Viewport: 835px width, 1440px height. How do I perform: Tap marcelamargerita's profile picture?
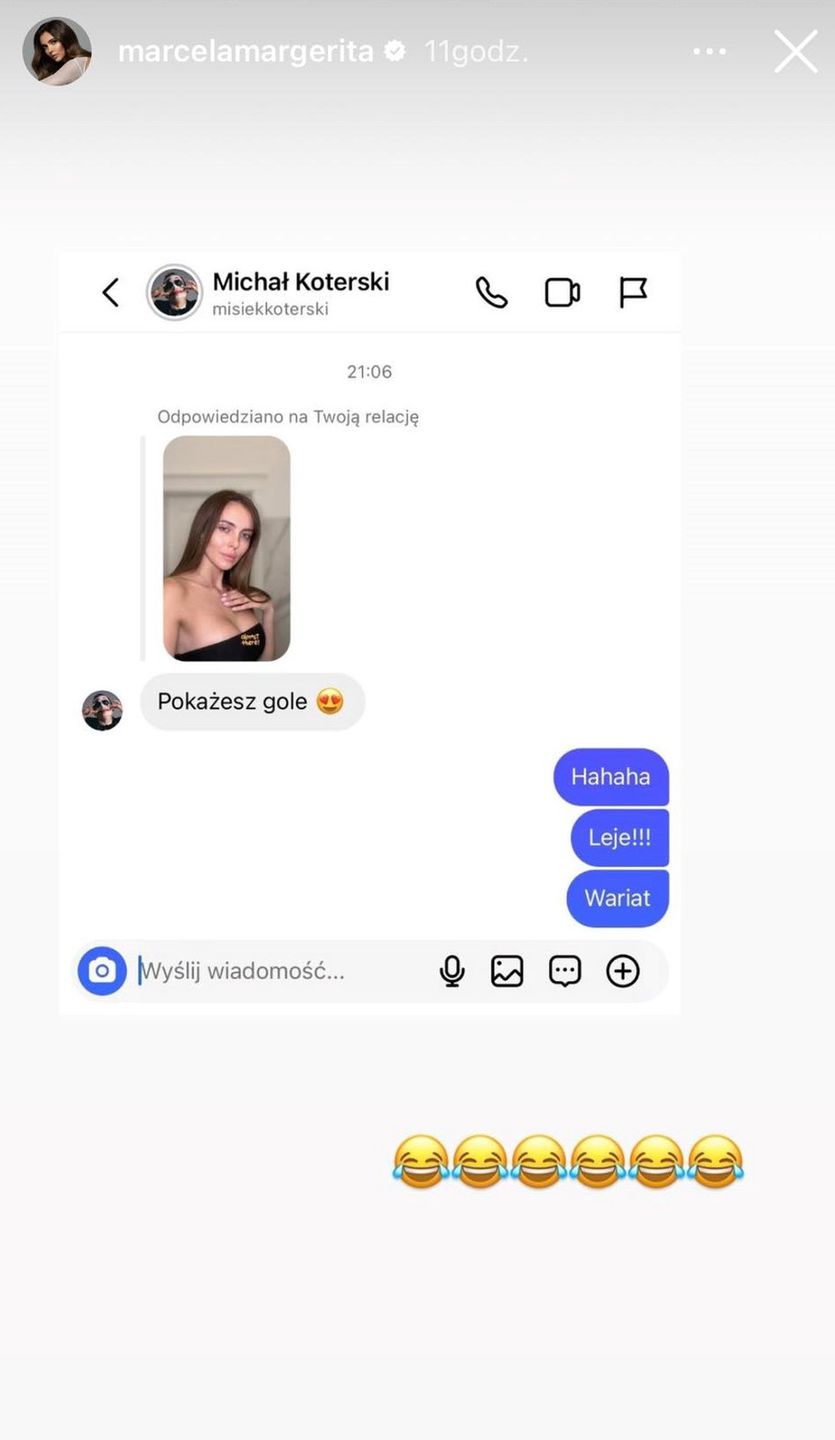coord(57,51)
